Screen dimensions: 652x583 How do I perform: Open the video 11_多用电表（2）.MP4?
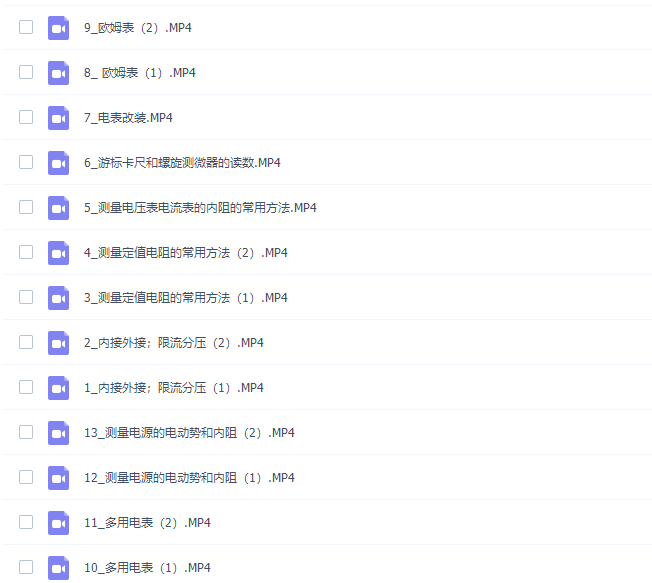click(147, 522)
